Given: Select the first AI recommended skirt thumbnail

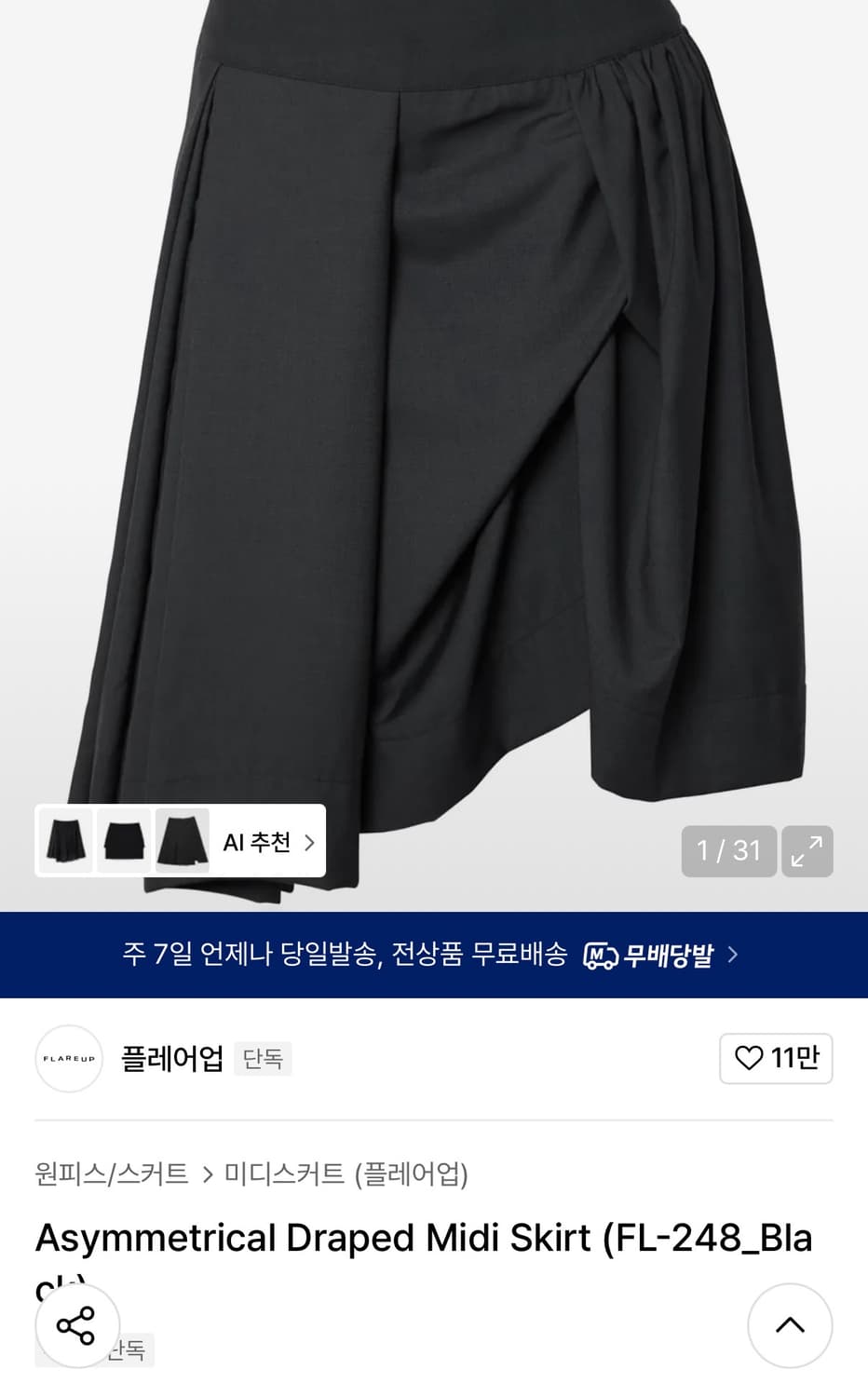Looking at the screenshot, I should [x=63, y=841].
